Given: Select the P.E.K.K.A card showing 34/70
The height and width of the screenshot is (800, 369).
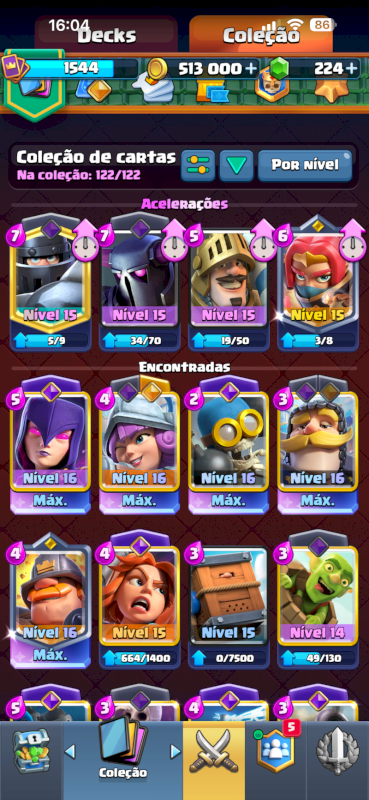Looking at the screenshot, I should (x=139, y=285).
